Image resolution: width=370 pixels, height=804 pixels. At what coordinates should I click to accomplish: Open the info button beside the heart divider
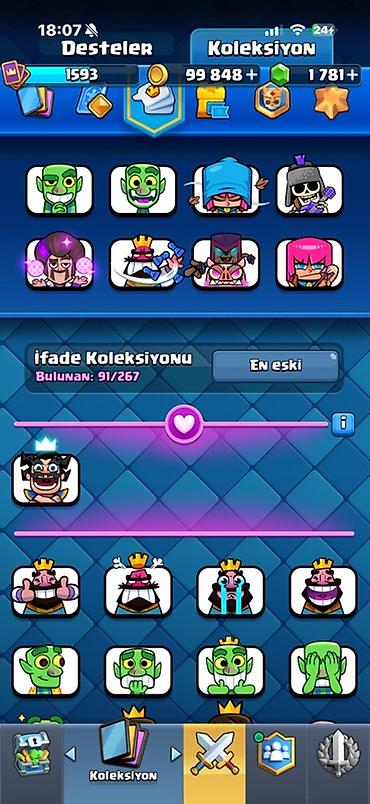[343, 425]
